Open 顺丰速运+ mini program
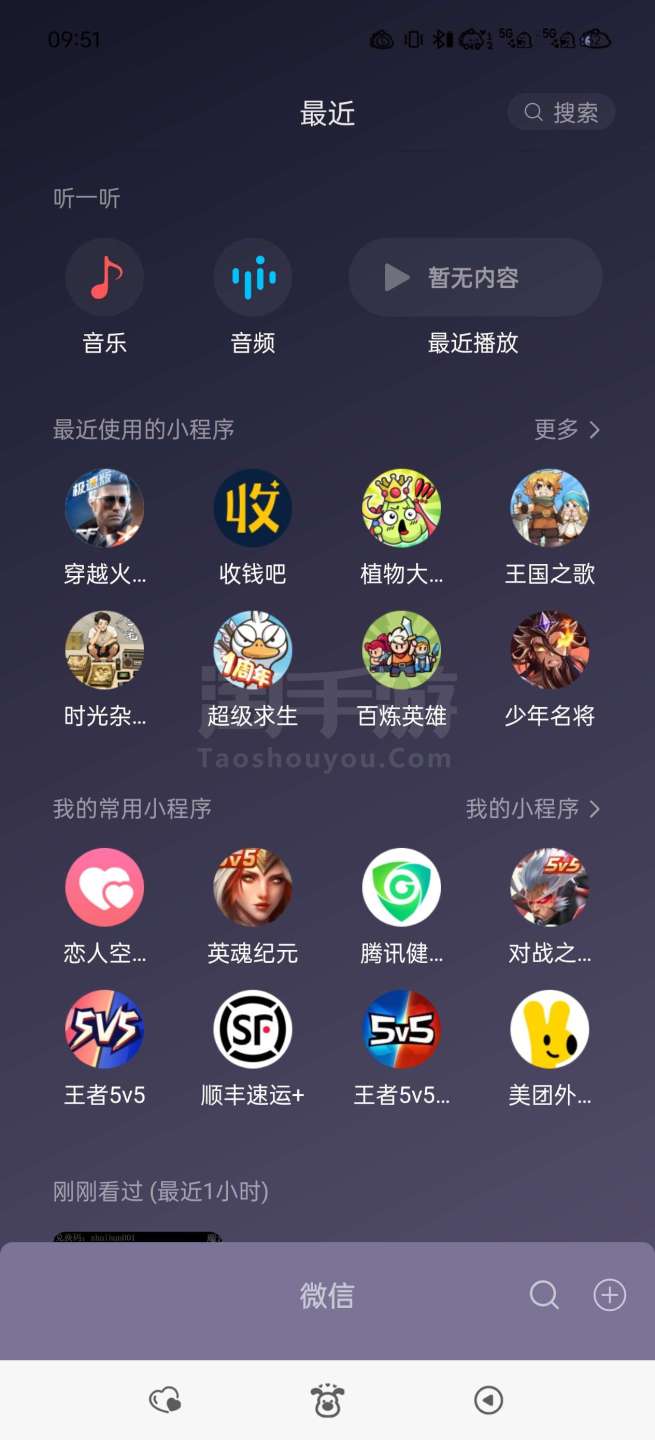The image size is (655, 1440). (x=253, y=1030)
